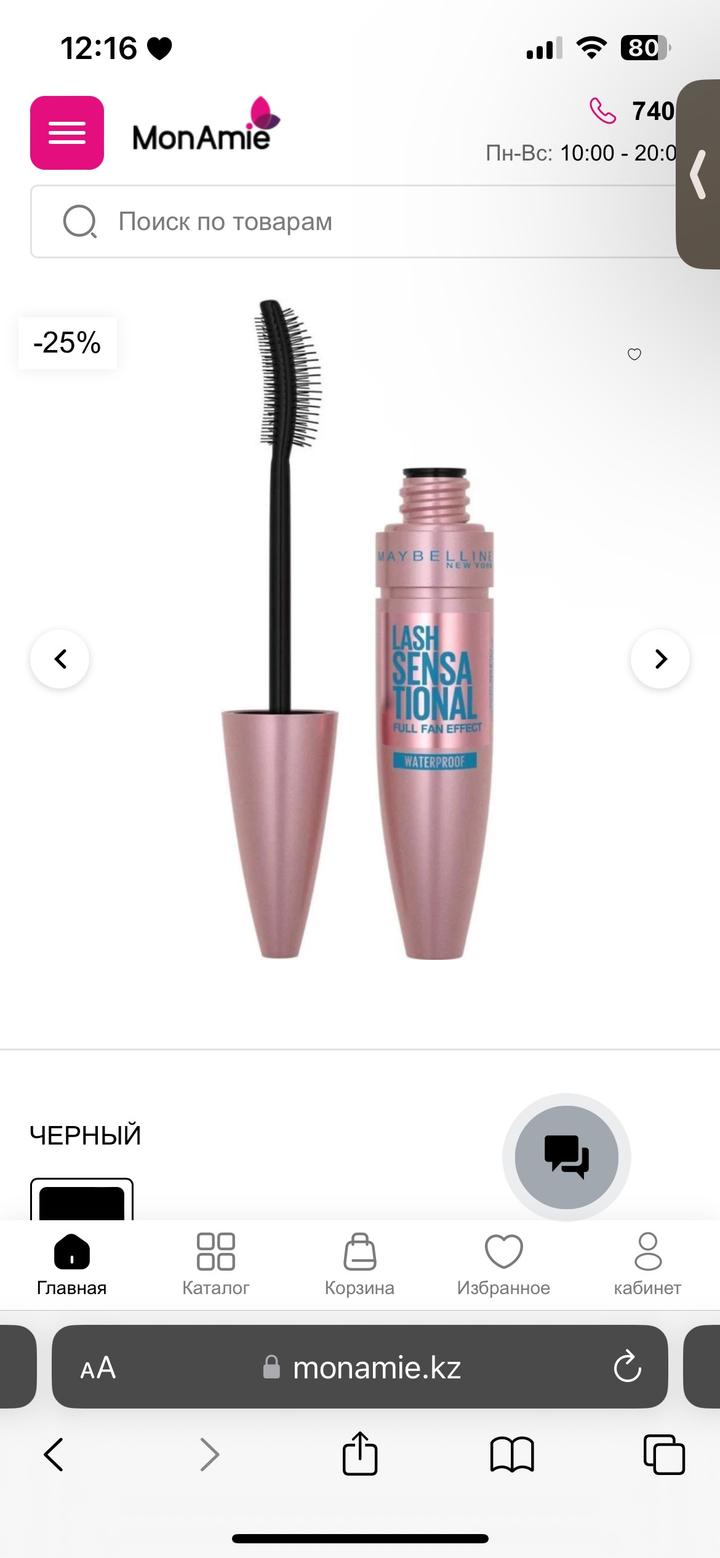720x1558 pixels.
Task: Switch to the Каталог tab
Action: point(215,1262)
